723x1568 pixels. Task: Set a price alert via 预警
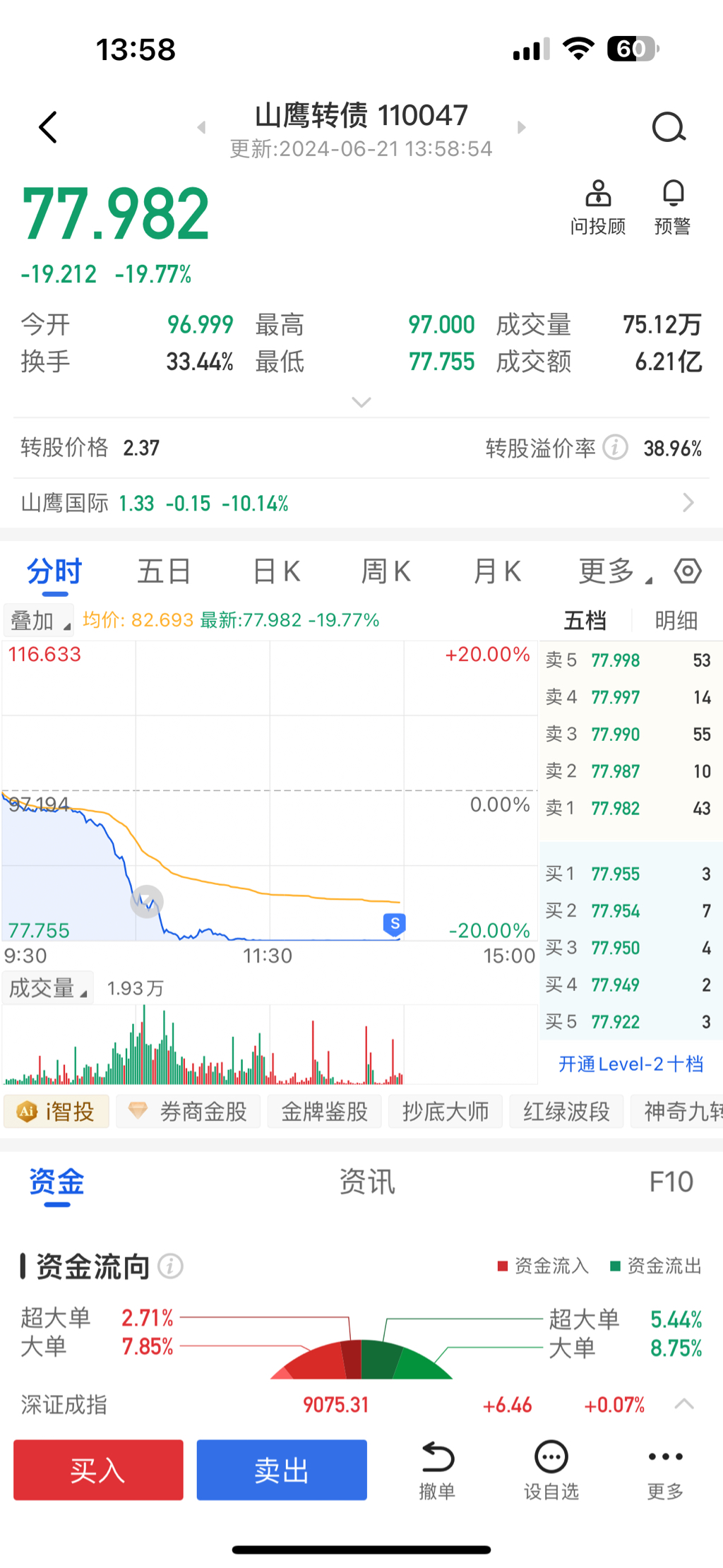click(x=672, y=207)
